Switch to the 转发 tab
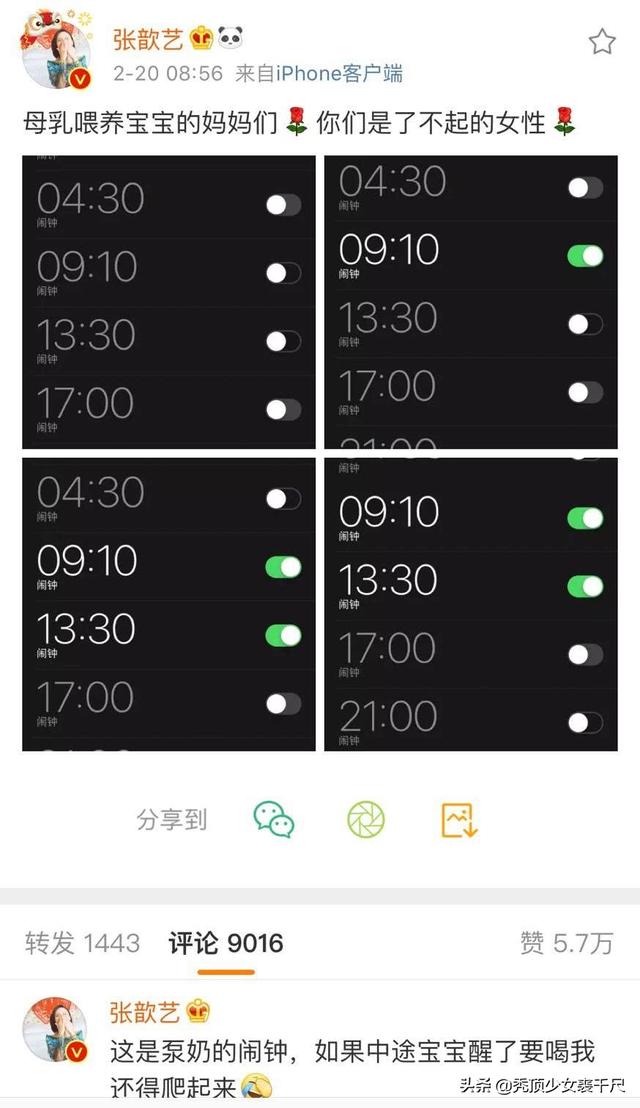This screenshot has width=640, height=1108. point(82,943)
